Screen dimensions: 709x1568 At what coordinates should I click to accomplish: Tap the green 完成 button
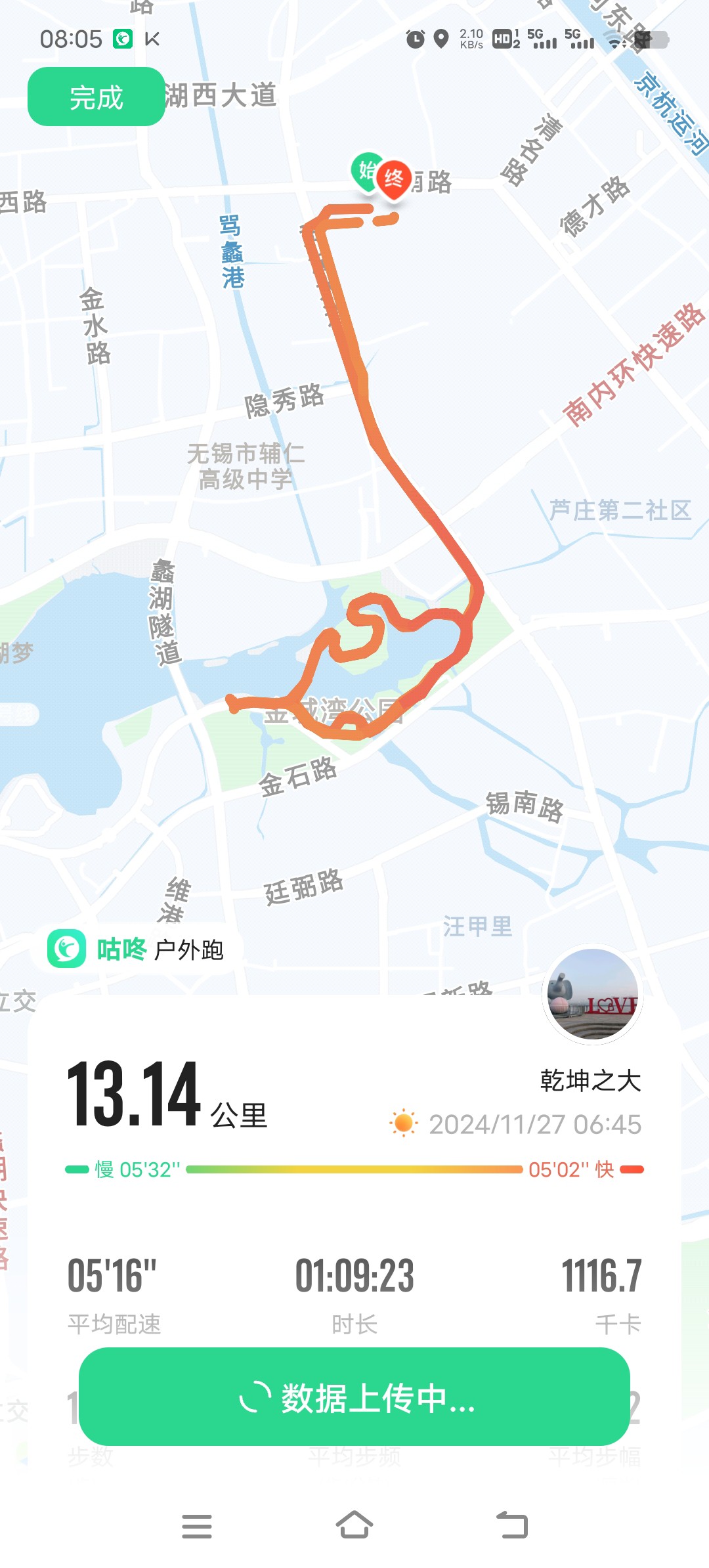(x=96, y=97)
